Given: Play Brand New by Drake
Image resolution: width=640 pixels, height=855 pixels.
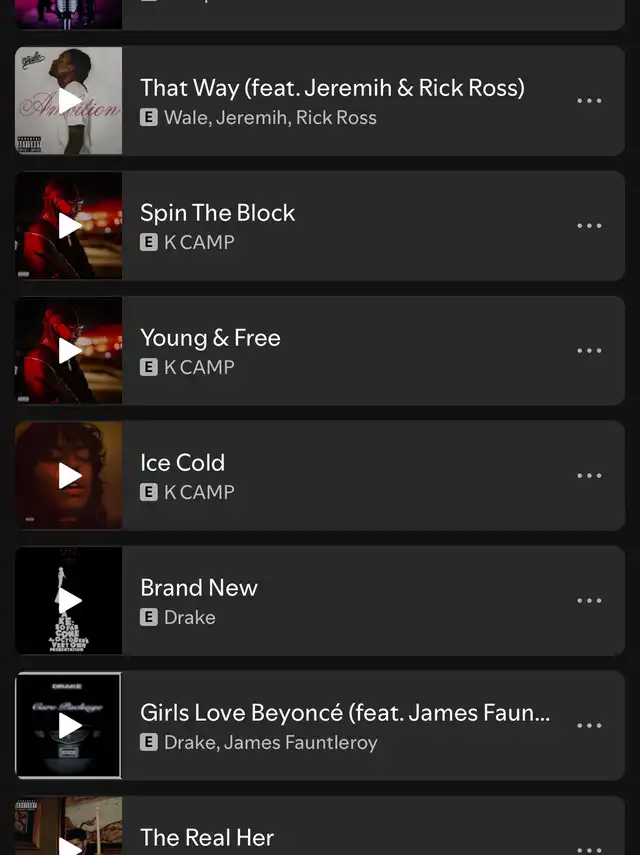Looking at the screenshot, I should (x=69, y=601).
